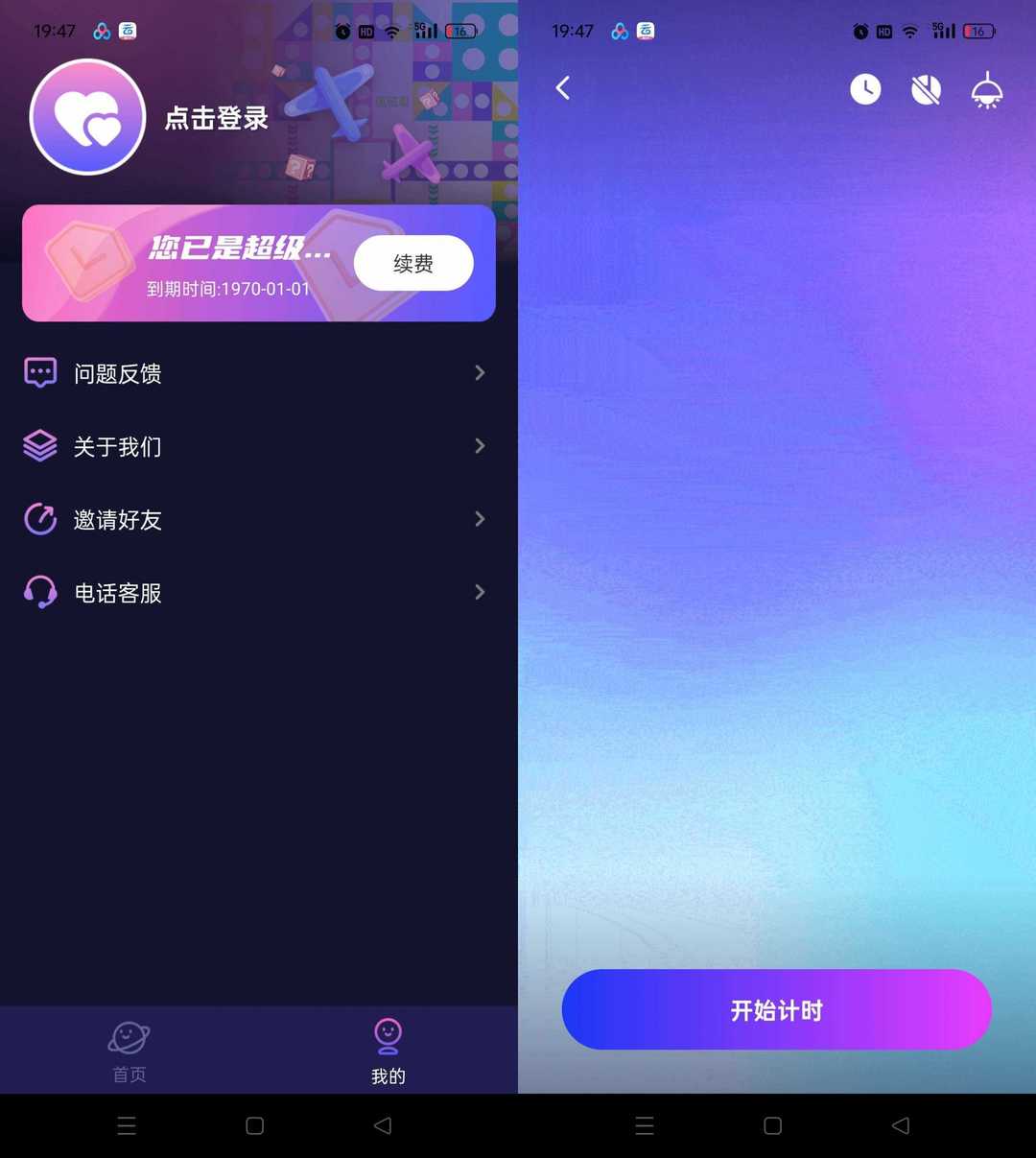Image resolution: width=1036 pixels, height=1158 pixels.
Task: Select 邀请好友 invite friends
Action: (254, 519)
